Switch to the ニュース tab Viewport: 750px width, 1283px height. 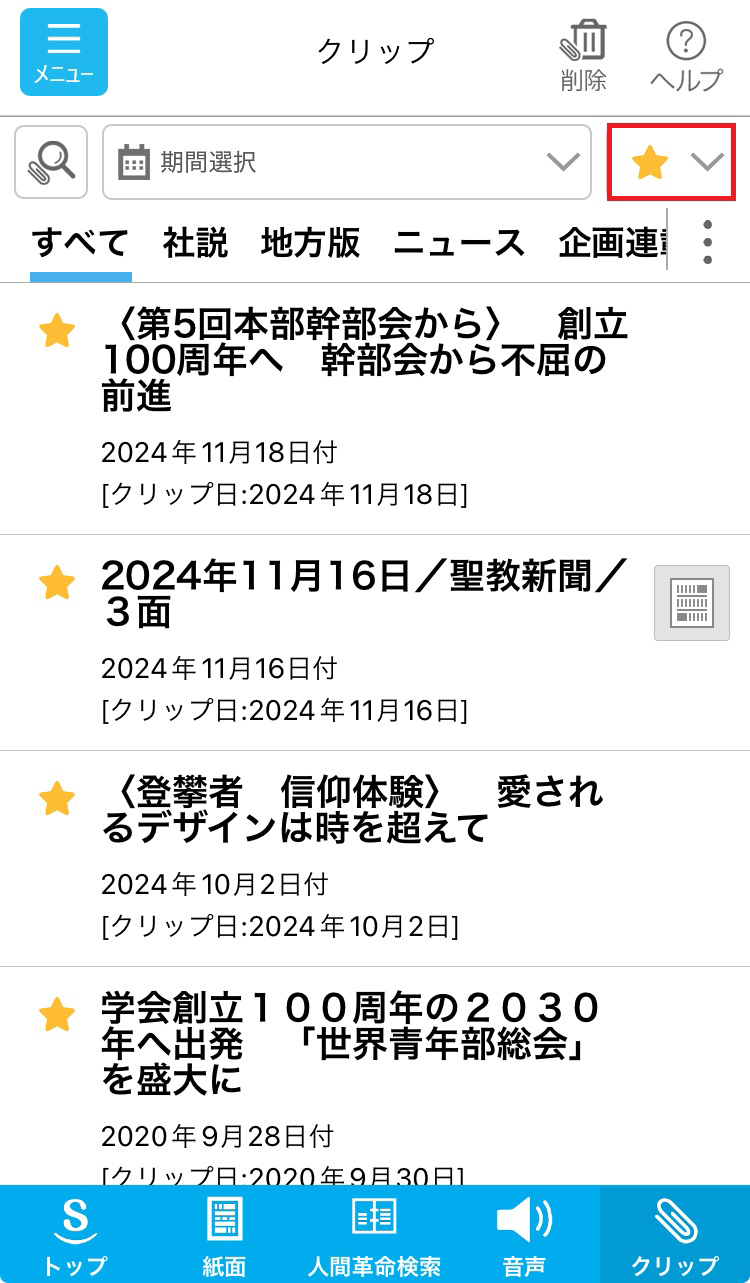pyautogui.click(x=459, y=243)
